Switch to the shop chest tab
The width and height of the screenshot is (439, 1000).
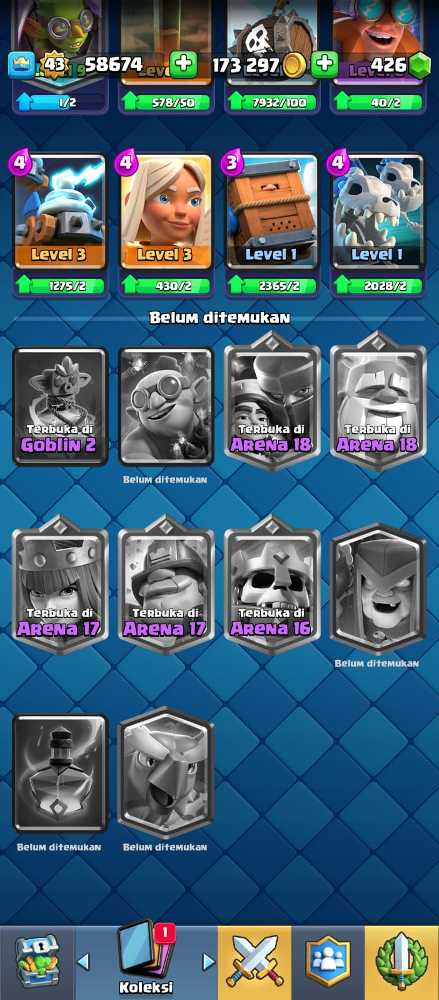(36, 962)
